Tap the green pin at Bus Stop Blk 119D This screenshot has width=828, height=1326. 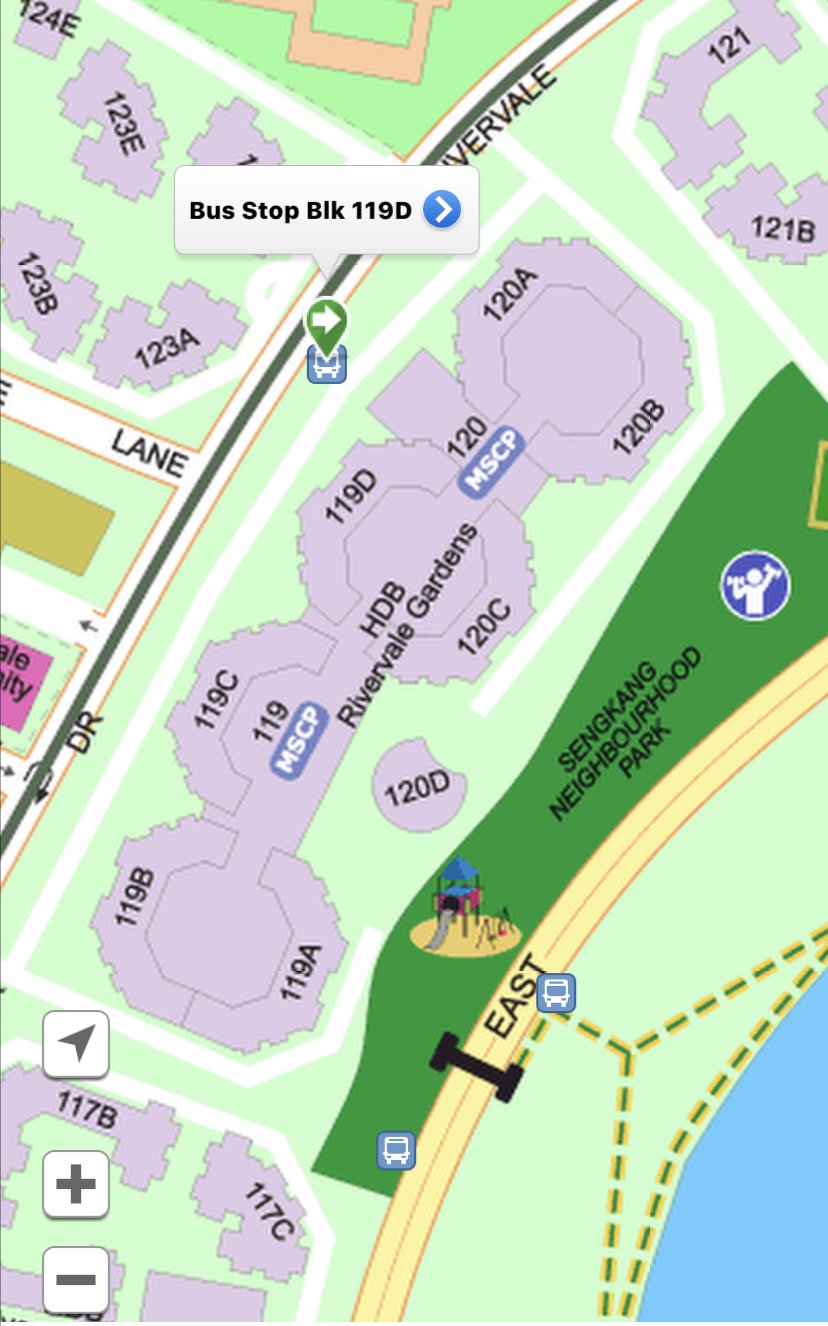coord(326,322)
